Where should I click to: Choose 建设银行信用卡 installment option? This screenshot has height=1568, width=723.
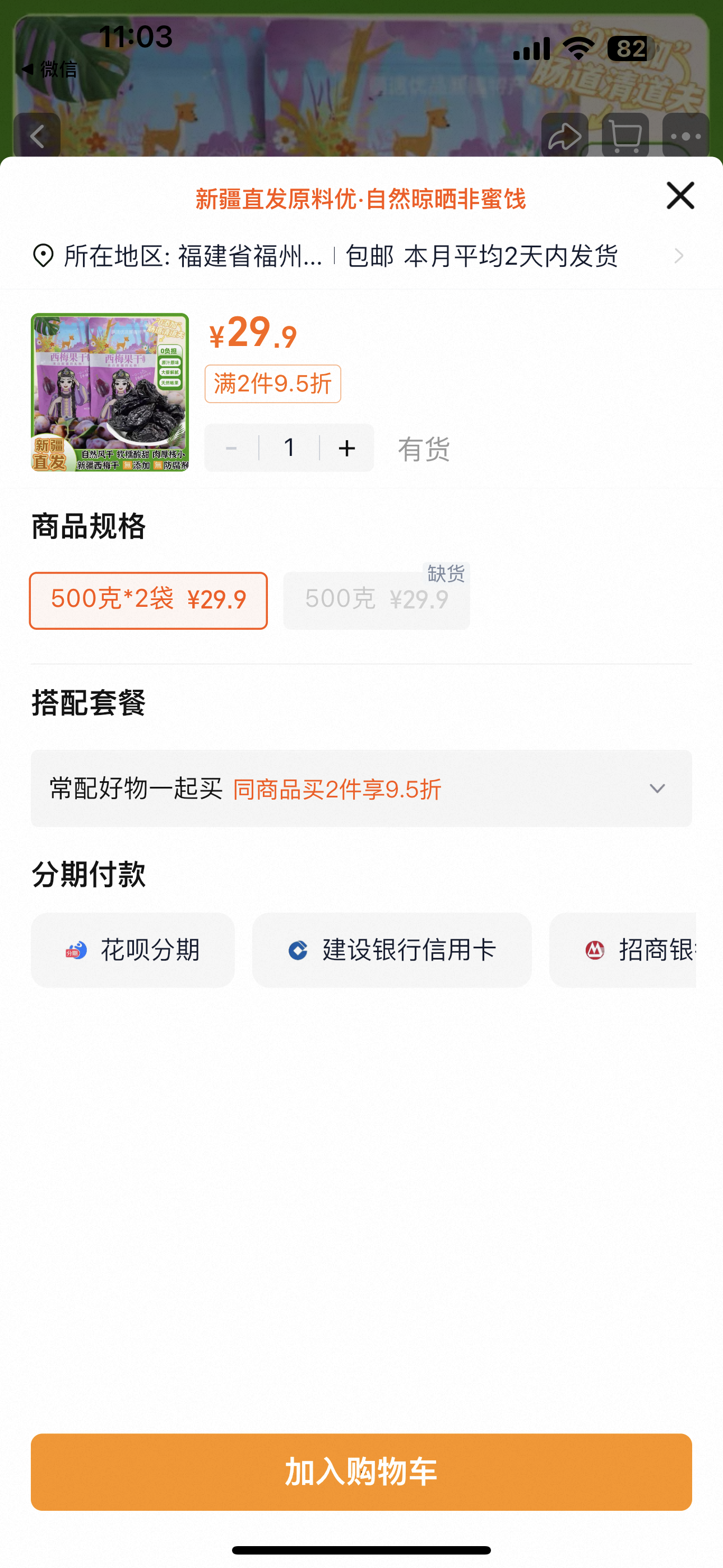click(391, 949)
